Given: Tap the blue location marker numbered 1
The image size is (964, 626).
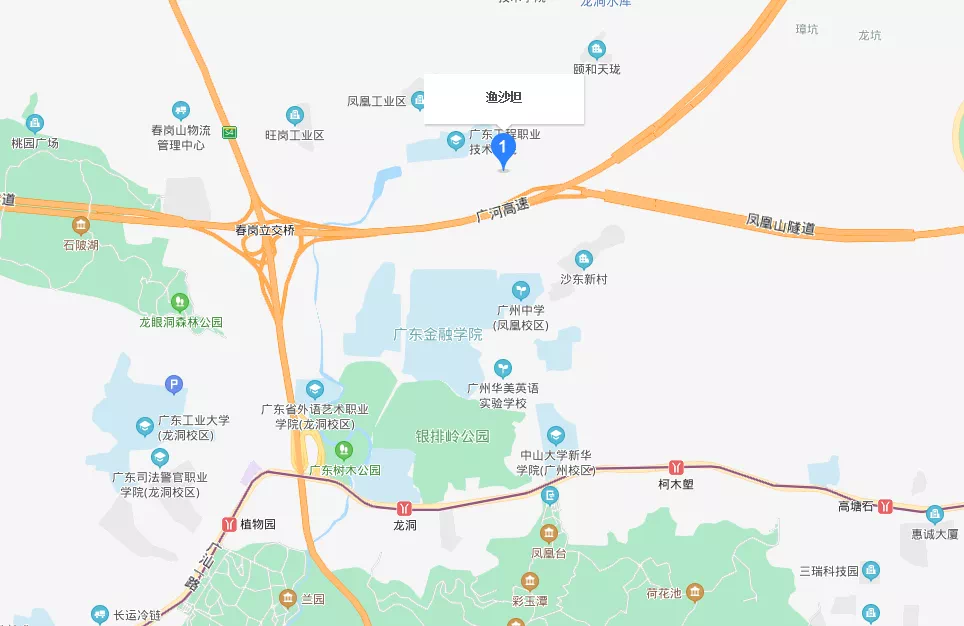Looking at the screenshot, I should tap(504, 151).
